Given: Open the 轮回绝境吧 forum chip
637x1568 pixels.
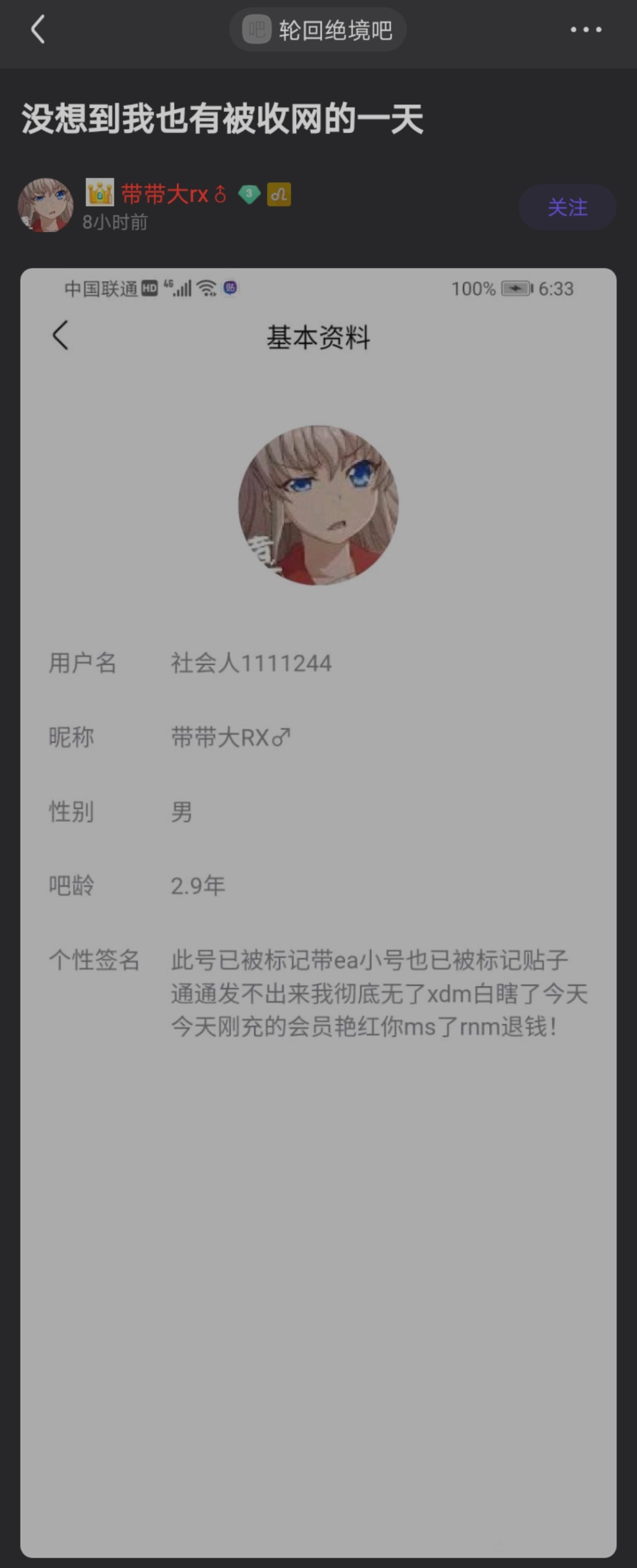Looking at the screenshot, I should (x=318, y=30).
